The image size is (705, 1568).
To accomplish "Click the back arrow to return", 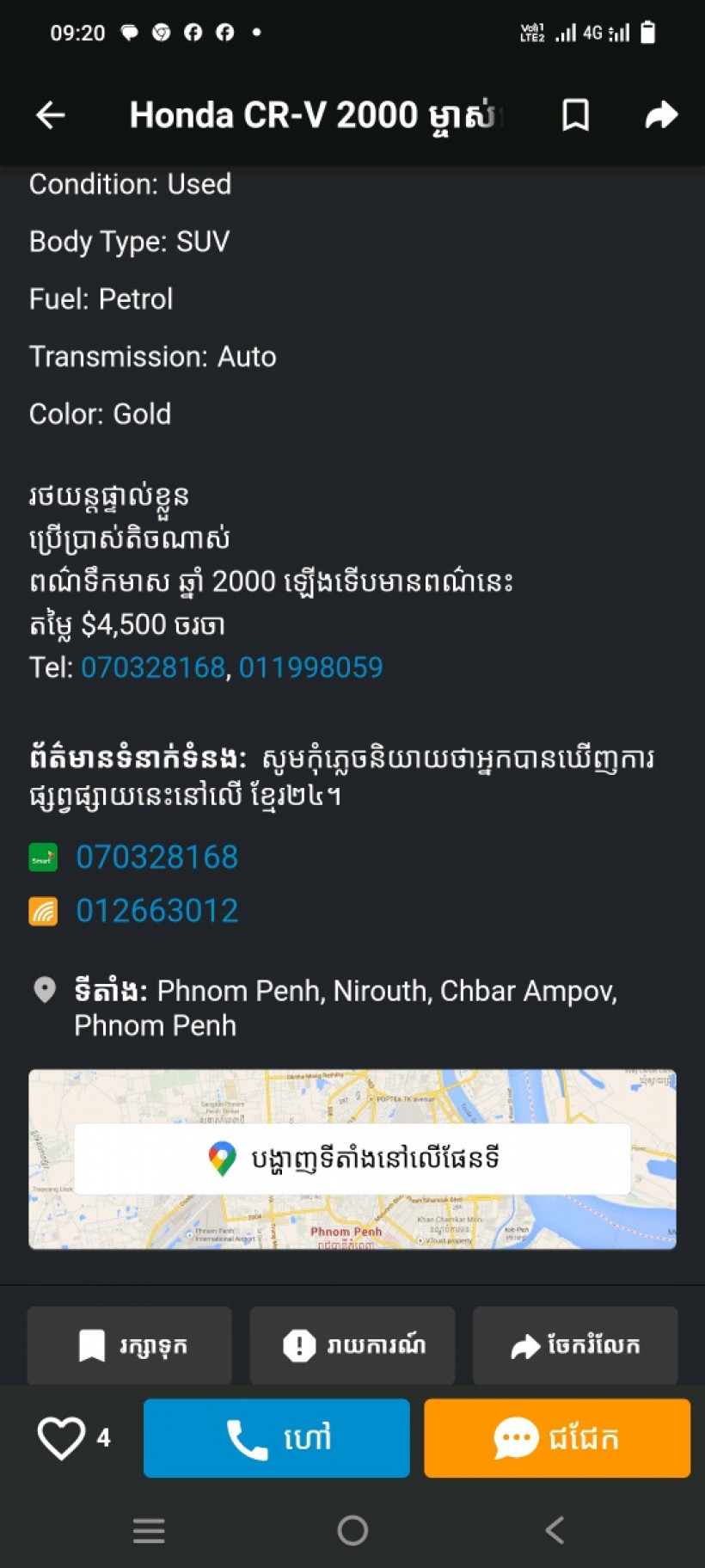I will [x=49, y=114].
